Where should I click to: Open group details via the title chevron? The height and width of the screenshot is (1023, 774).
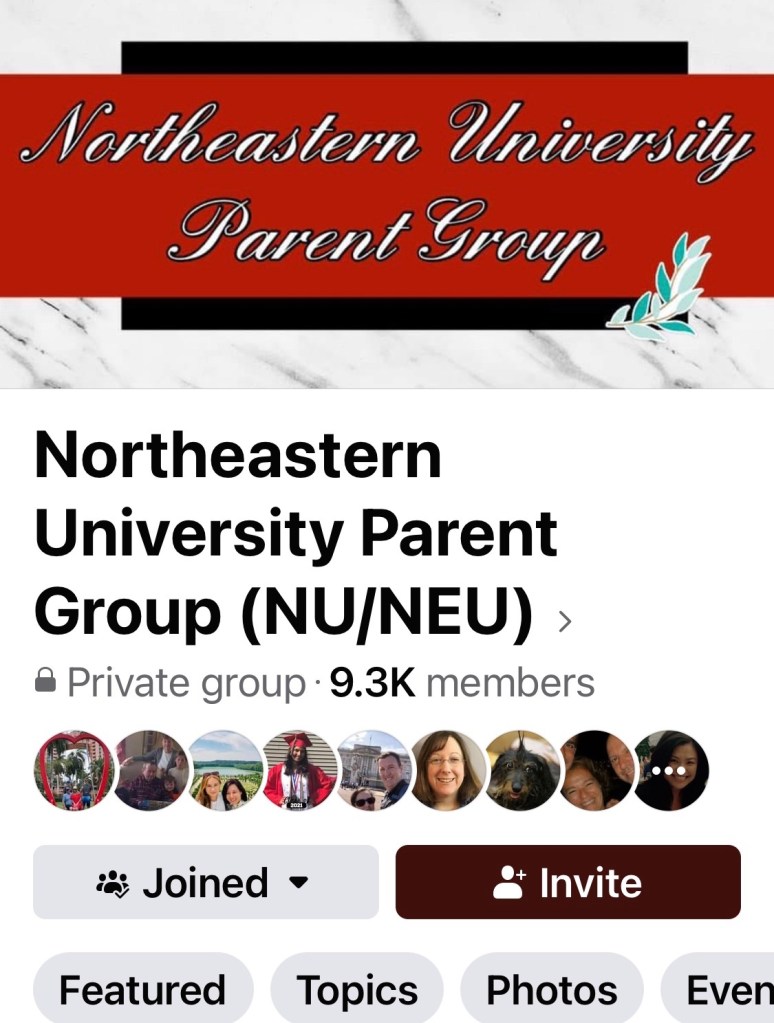(x=565, y=621)
